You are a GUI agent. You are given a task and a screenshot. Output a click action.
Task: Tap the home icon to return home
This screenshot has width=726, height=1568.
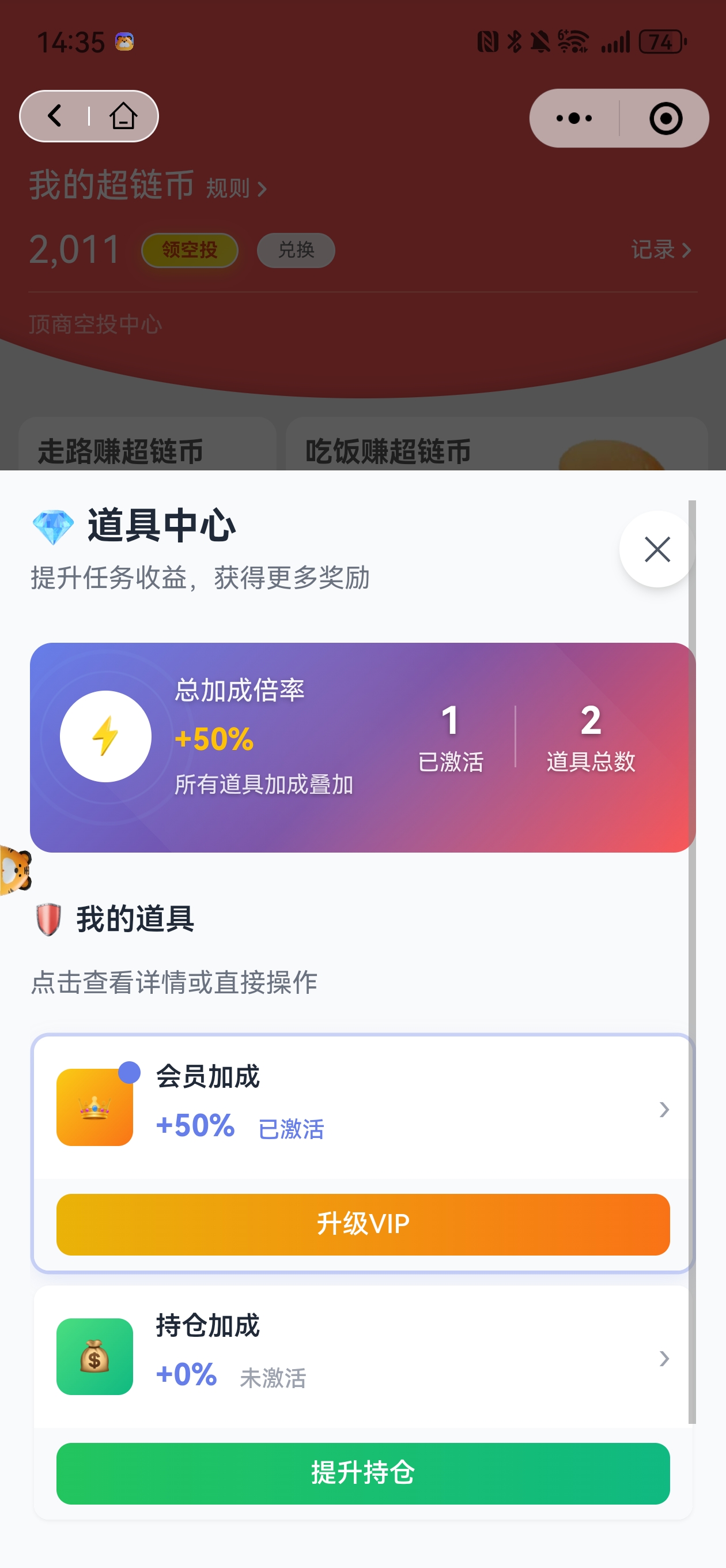tap(123, 117)
